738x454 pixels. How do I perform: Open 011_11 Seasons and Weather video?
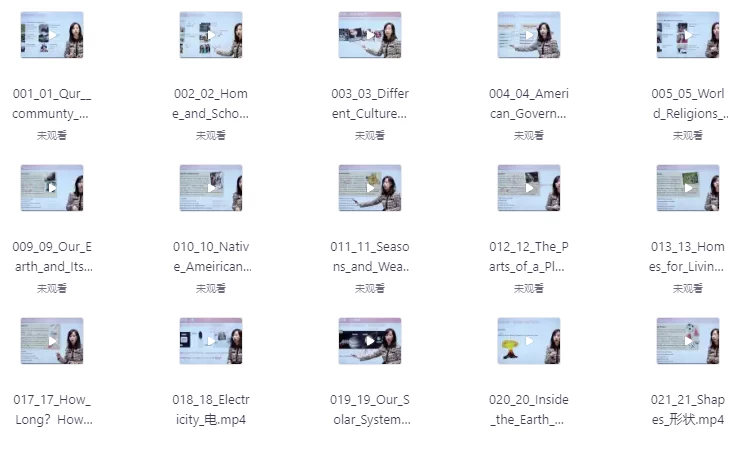pyautogui.click(x=370, y=188)
